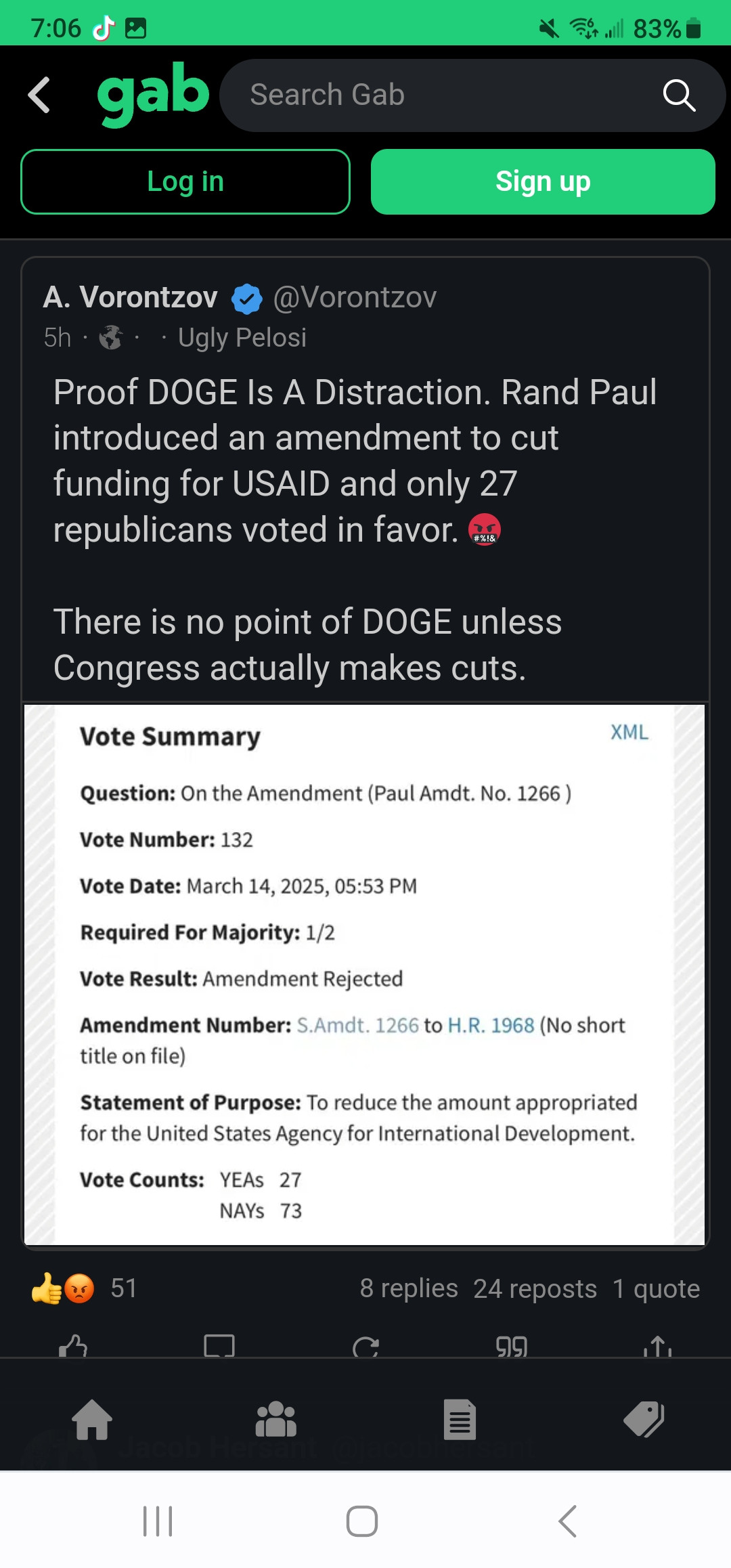Open the Log in button
The width and height of the screenshot is (731, 1568).
[x=185, y=181]
